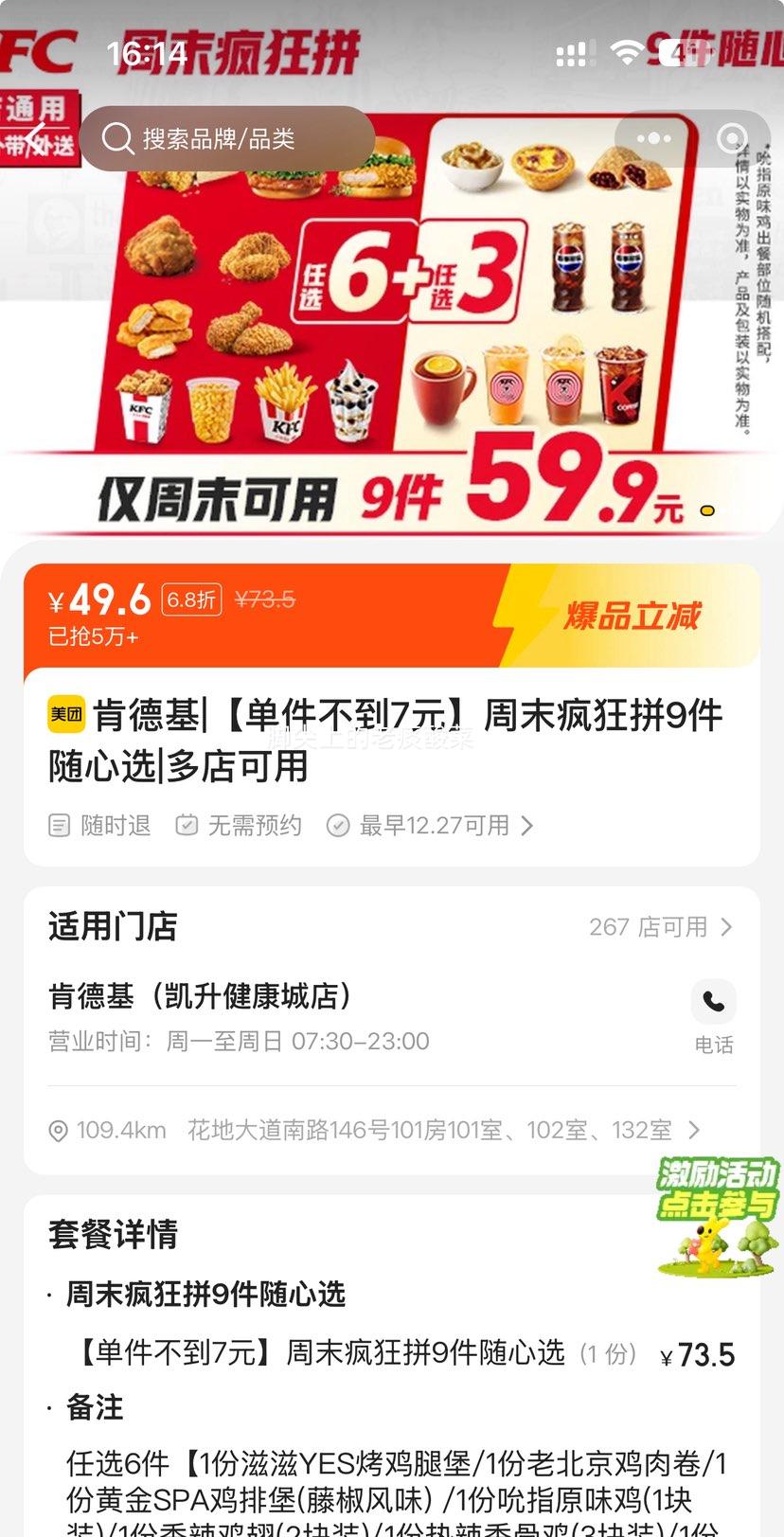This screenshot has width=784, height=1537.
Task: Tap the yellow carousel indicator dot
Action: tap(706, 510)
